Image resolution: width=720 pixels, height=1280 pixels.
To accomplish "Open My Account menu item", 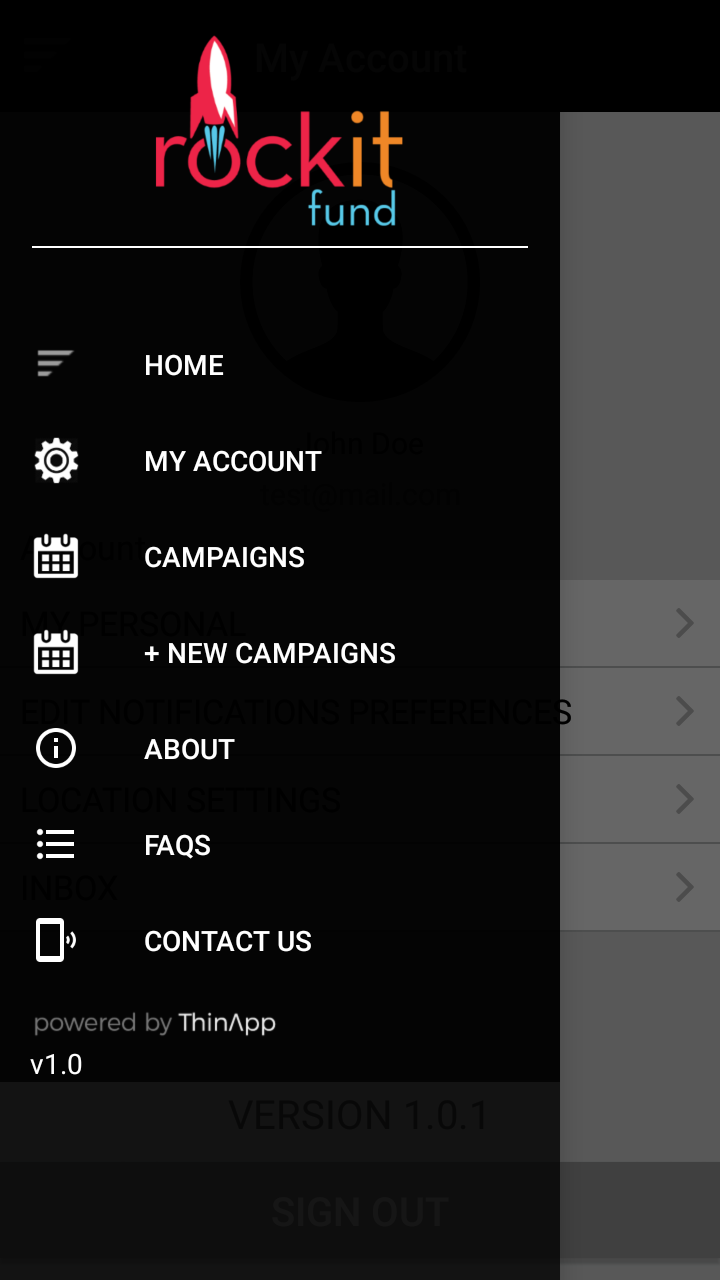I will click(x=232, y=461).
